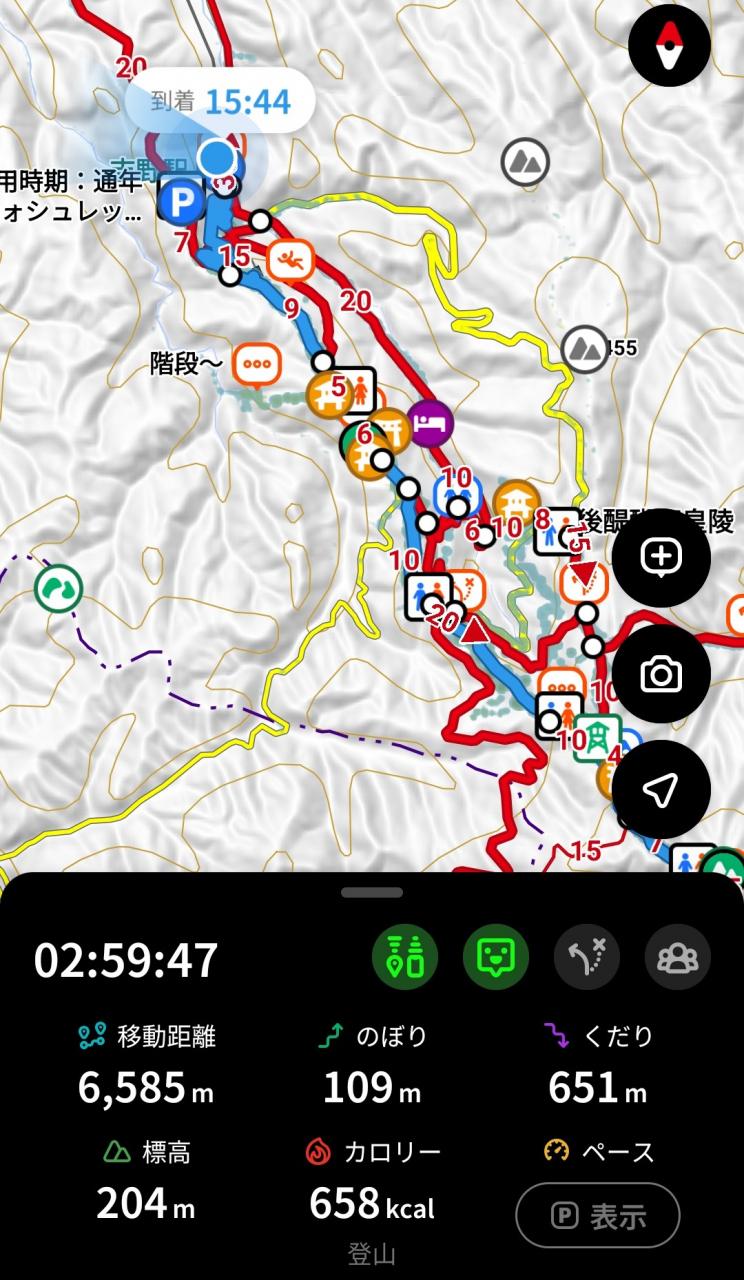Open the purple lodging bed marker
The height and width of the screenshot is (1280, 744).
click(430, 421)
